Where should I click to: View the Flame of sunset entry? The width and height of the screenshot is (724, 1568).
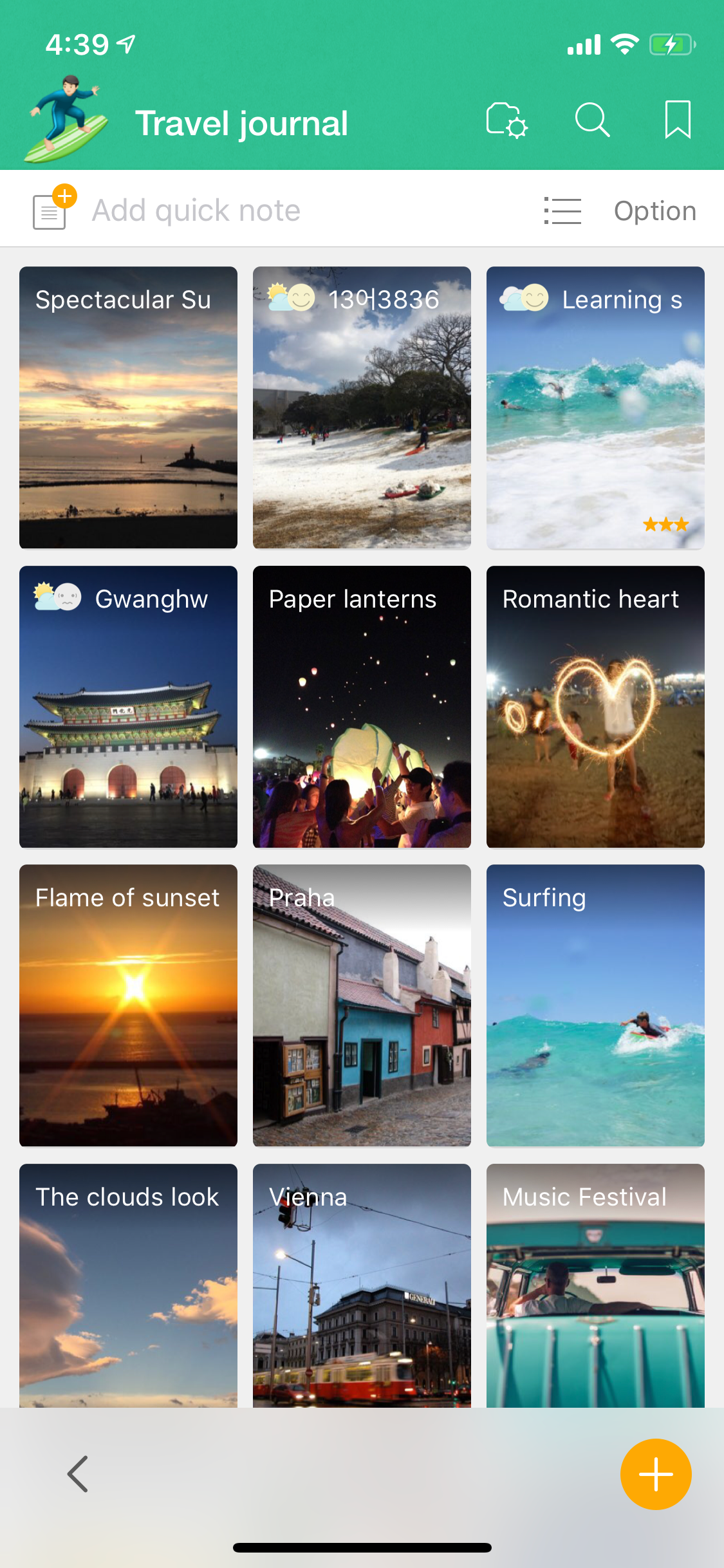(x=128, y=1005)
